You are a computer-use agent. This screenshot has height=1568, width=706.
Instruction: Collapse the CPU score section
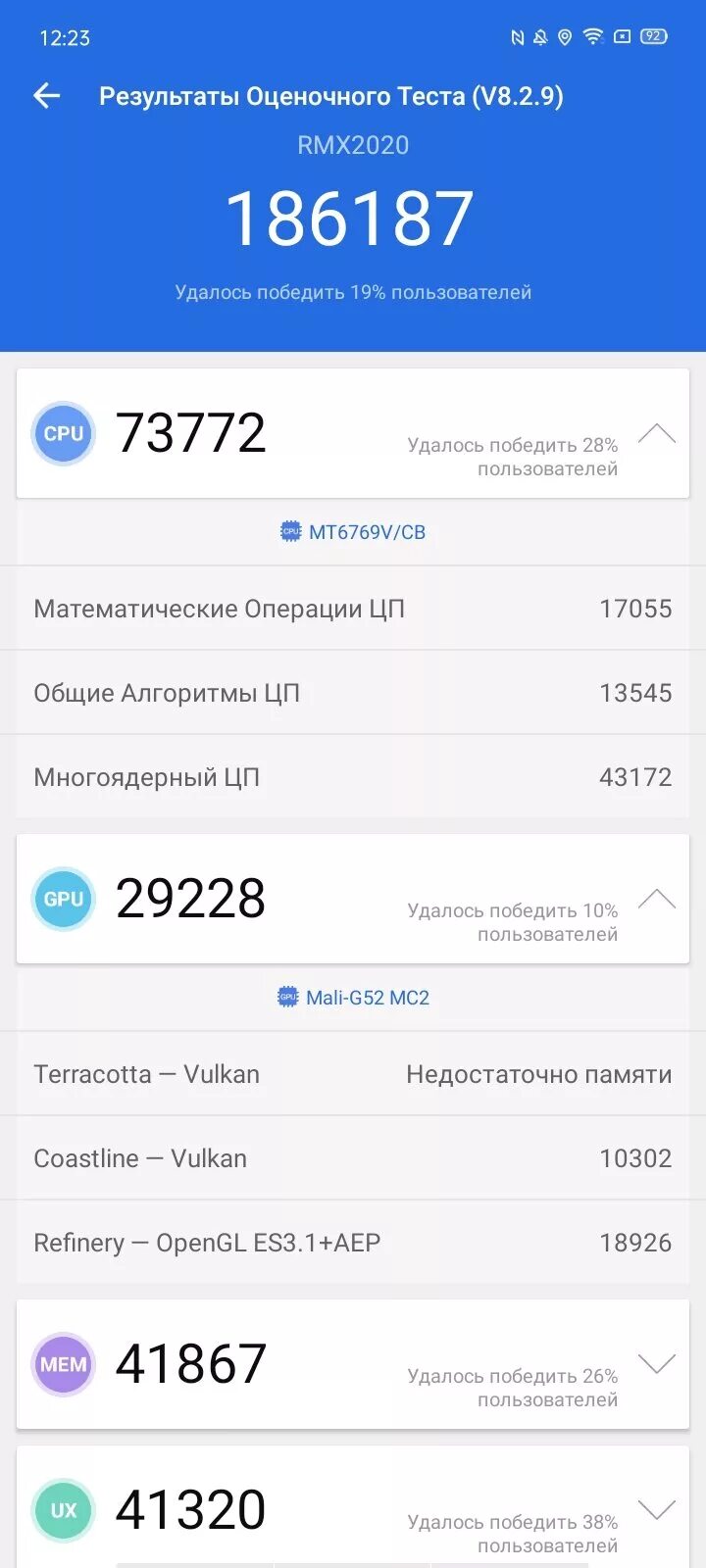[656, 434]
